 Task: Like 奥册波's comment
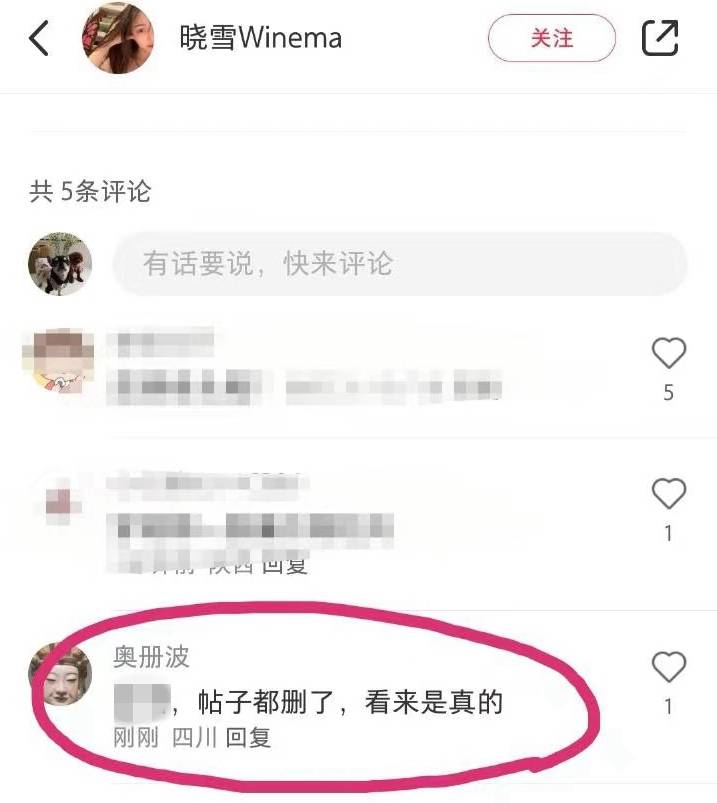668,667
